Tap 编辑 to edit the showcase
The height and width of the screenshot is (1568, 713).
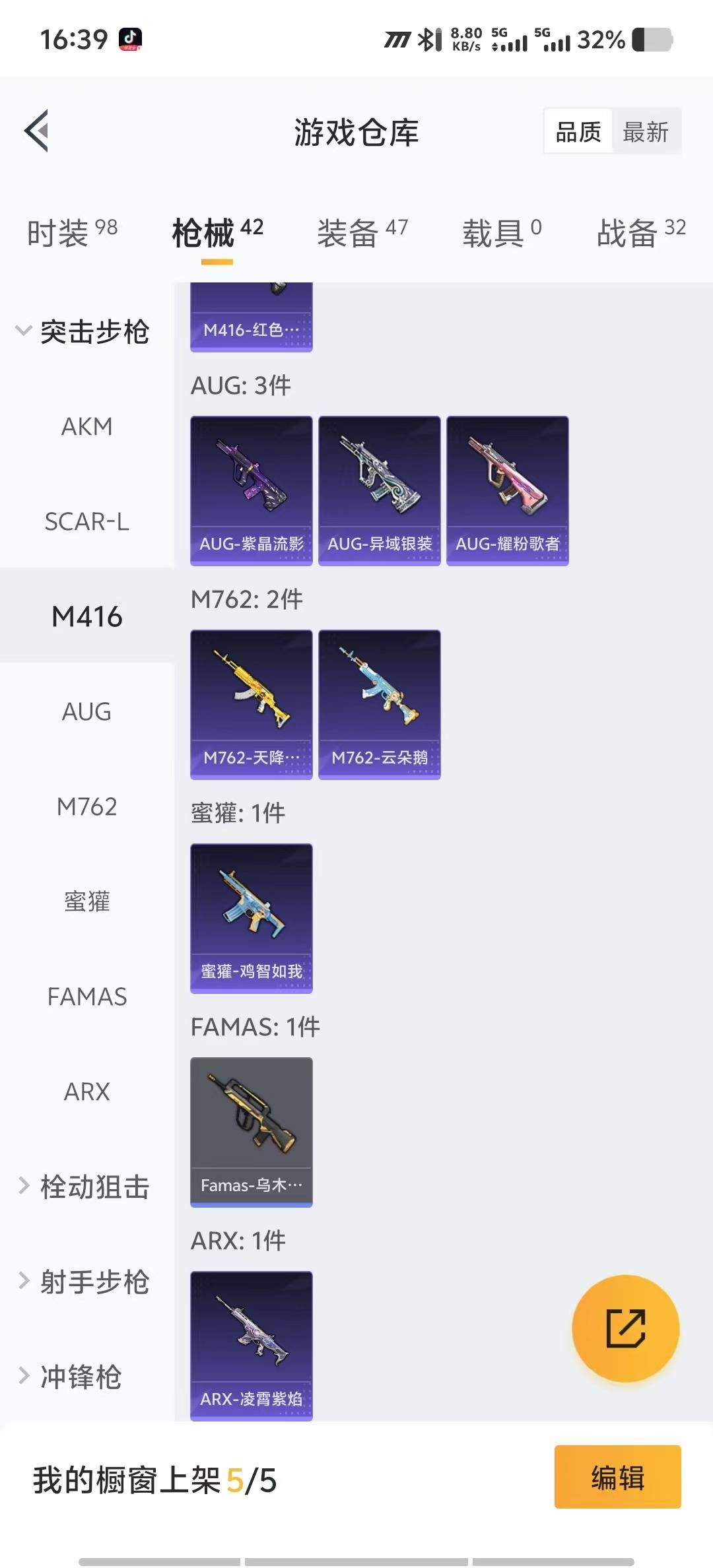point(617,1477)
